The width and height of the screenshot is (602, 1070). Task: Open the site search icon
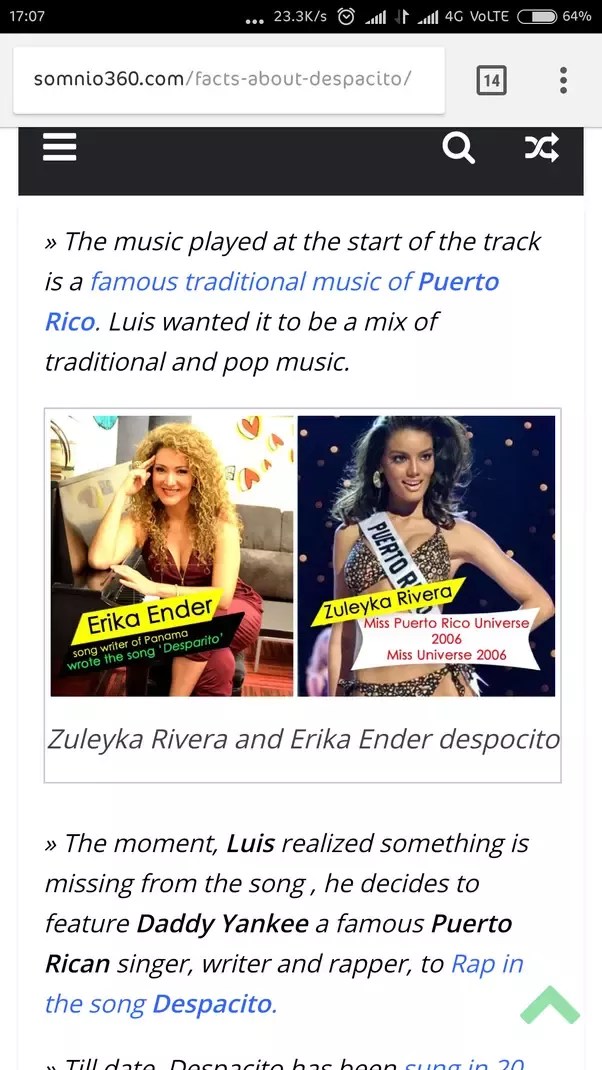[458, 148]
